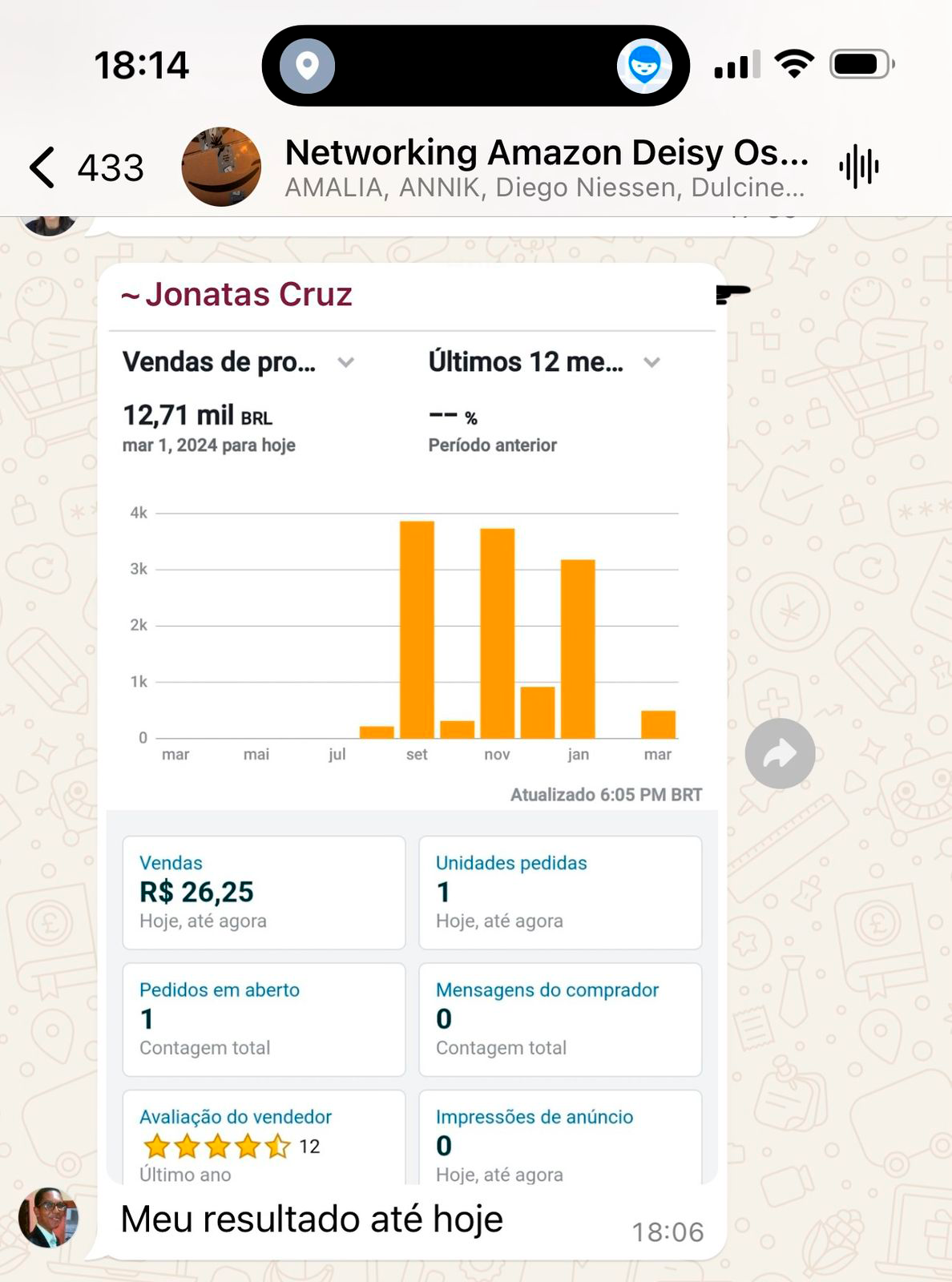Open the Networking Amazon group info
Image resolution: width=952 pixels, height=1282 pixels.
click(545, 167)
